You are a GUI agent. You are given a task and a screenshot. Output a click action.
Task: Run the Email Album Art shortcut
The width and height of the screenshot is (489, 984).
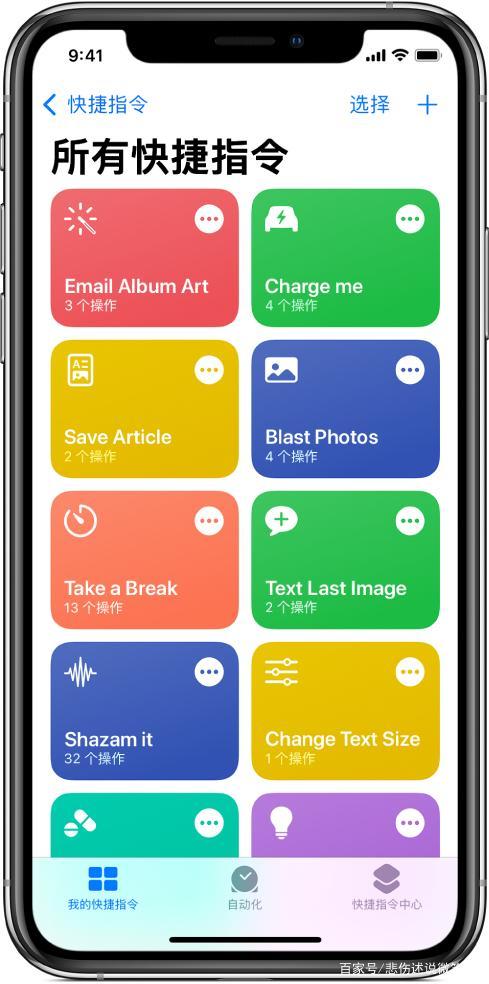144,258
